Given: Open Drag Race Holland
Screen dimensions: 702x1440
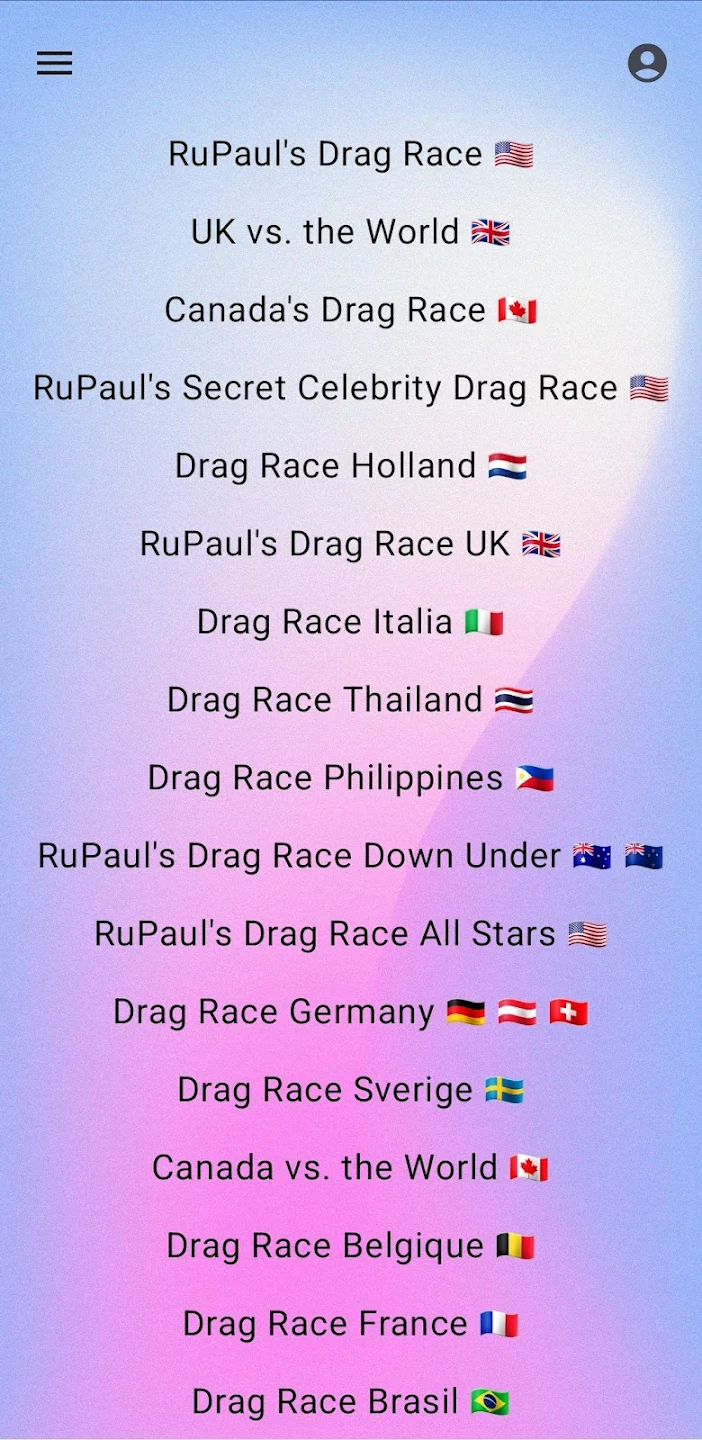Looking at the screenshot, I should point(350,466).
